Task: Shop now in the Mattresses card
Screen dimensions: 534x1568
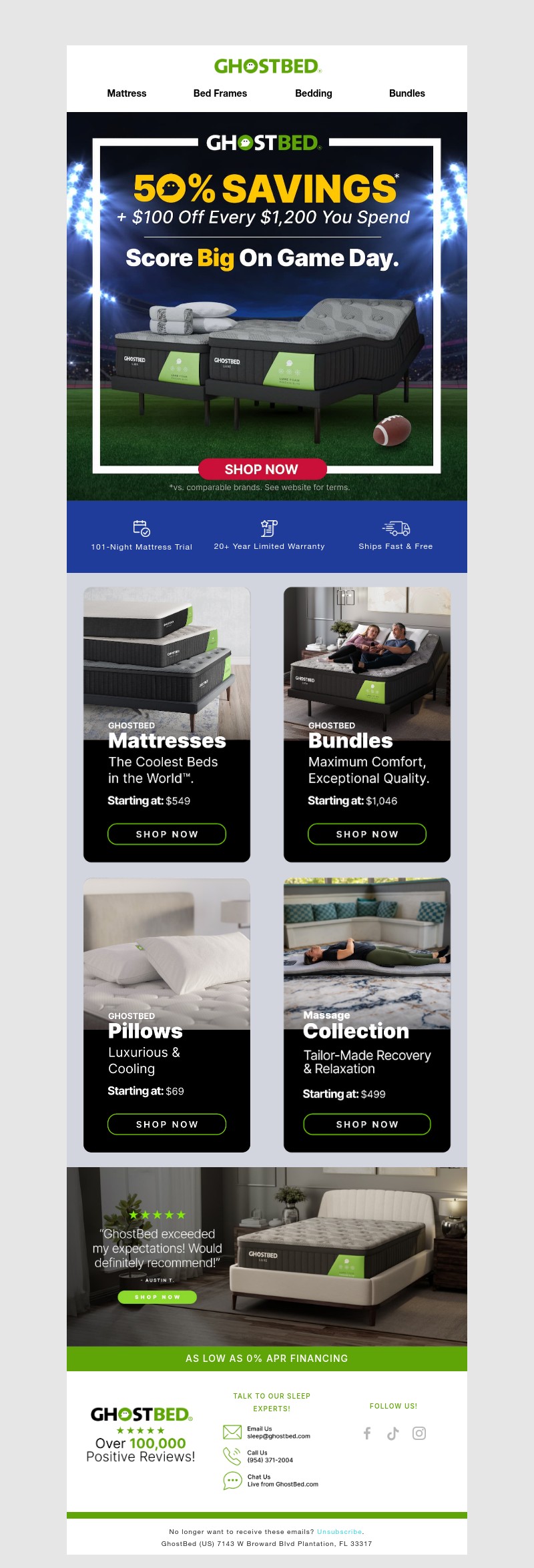Action: (x=167, y=834)
